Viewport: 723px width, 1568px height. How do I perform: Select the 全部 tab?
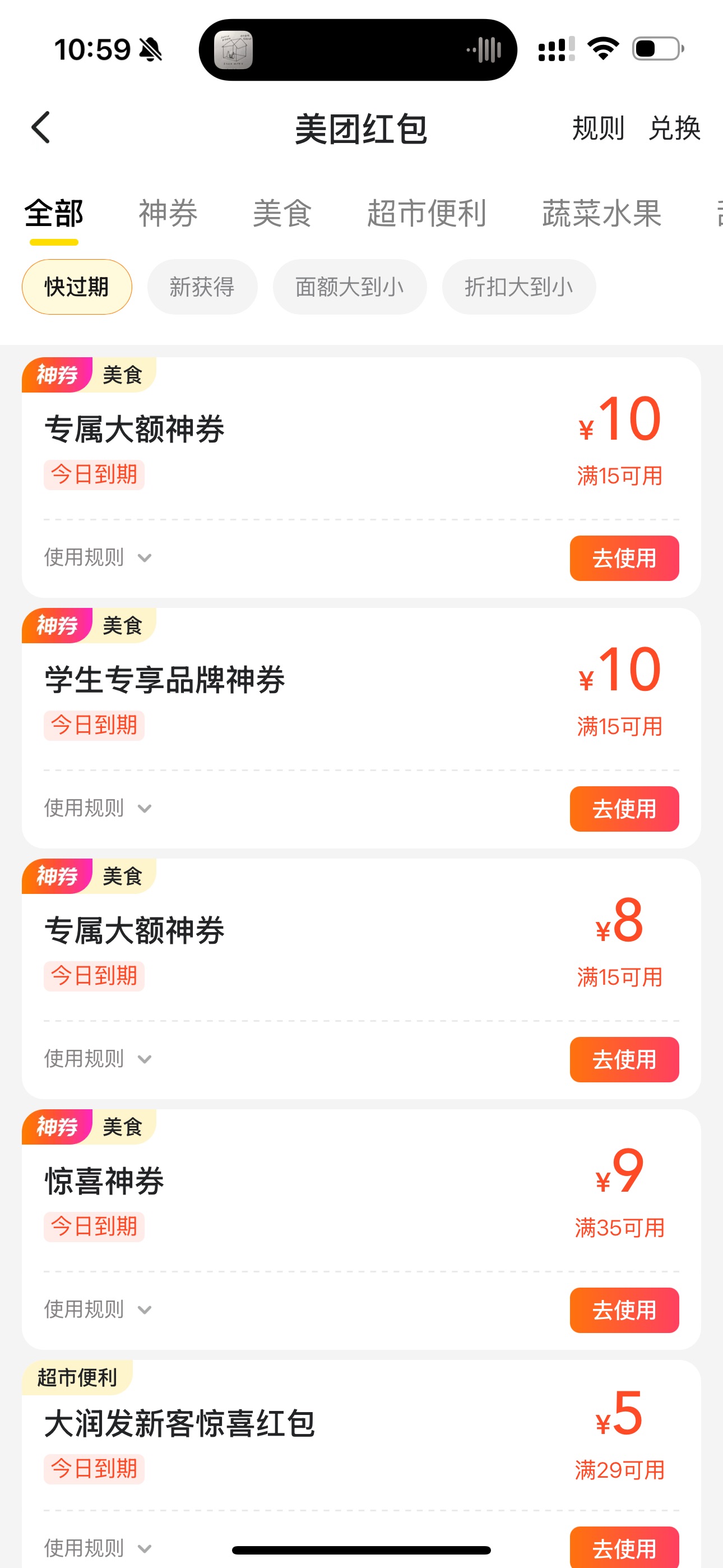[x=54, y=214]
